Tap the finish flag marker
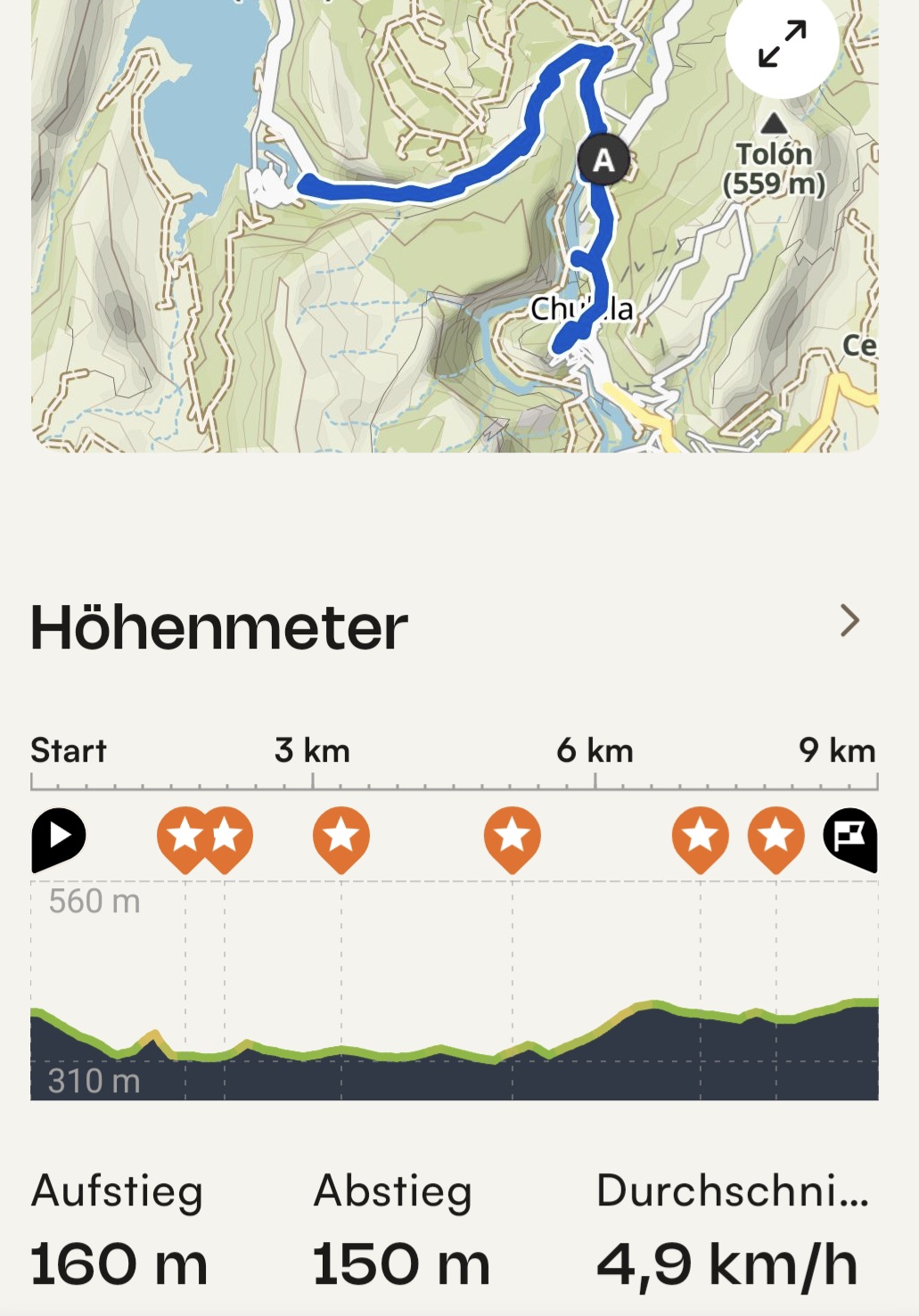The height and width of the screenshot is (1316, 919). click(x=850, y=838)
